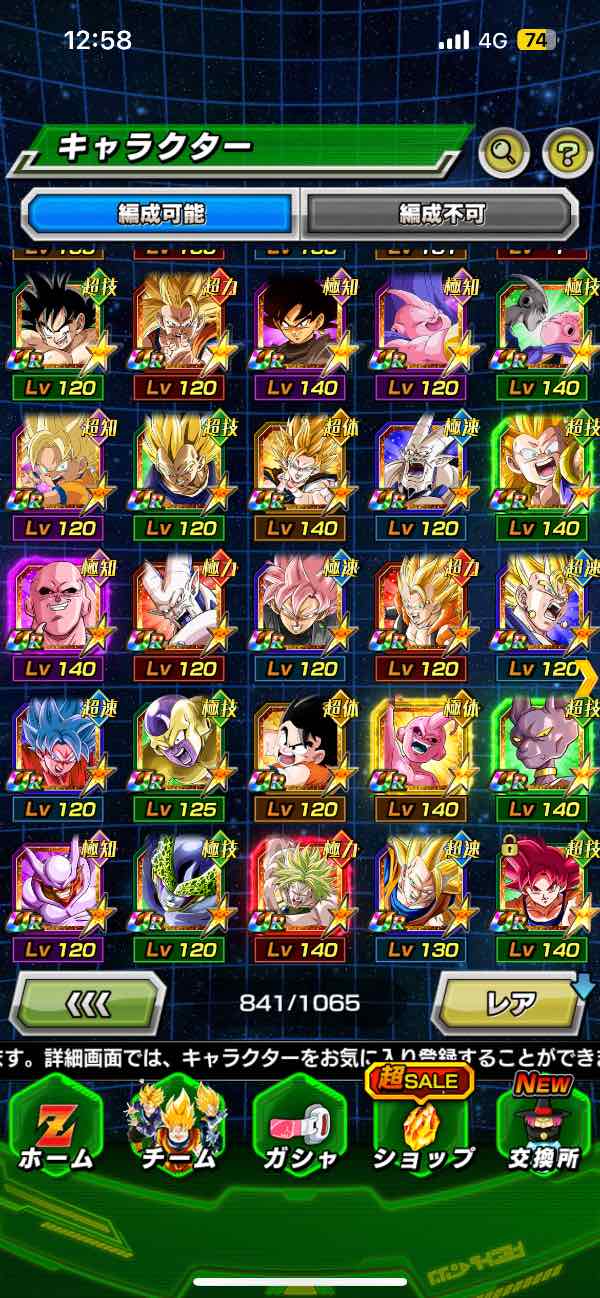Tap the yellow arrow on the right edge
The width and height of the screenshot is (600, 1298).
tap(586, 677)
